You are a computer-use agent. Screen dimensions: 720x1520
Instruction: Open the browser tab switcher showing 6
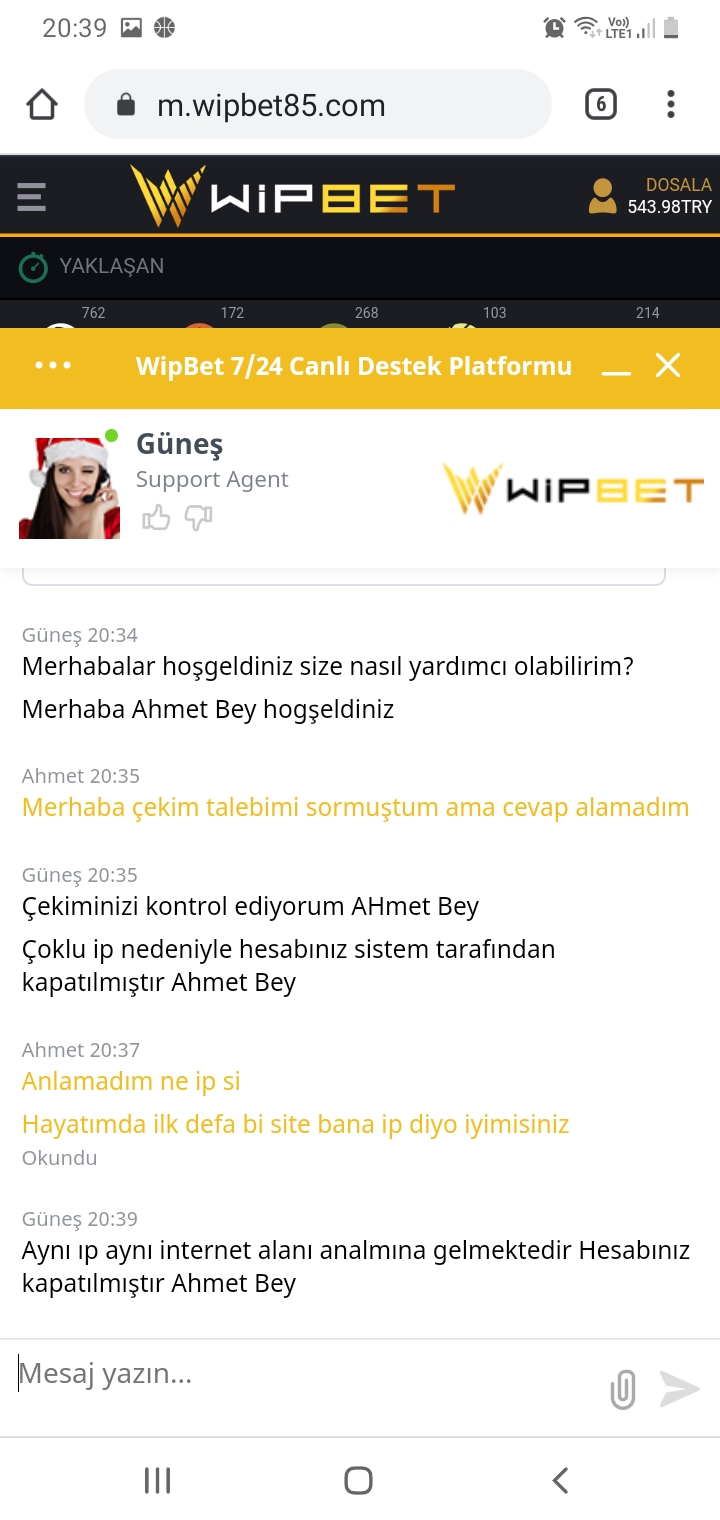(x=600, y=105)
